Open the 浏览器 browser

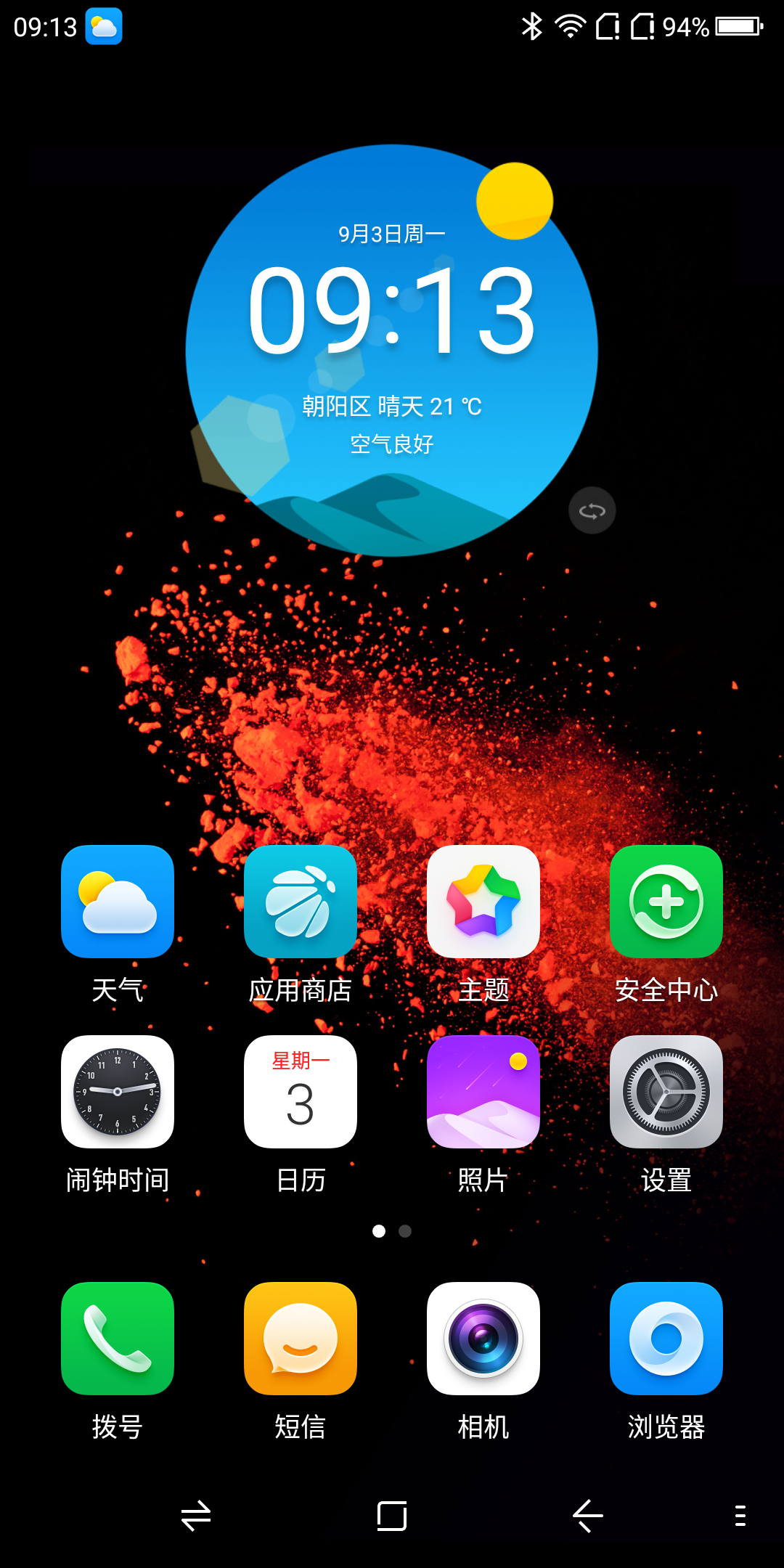(x=666, y=1339)
